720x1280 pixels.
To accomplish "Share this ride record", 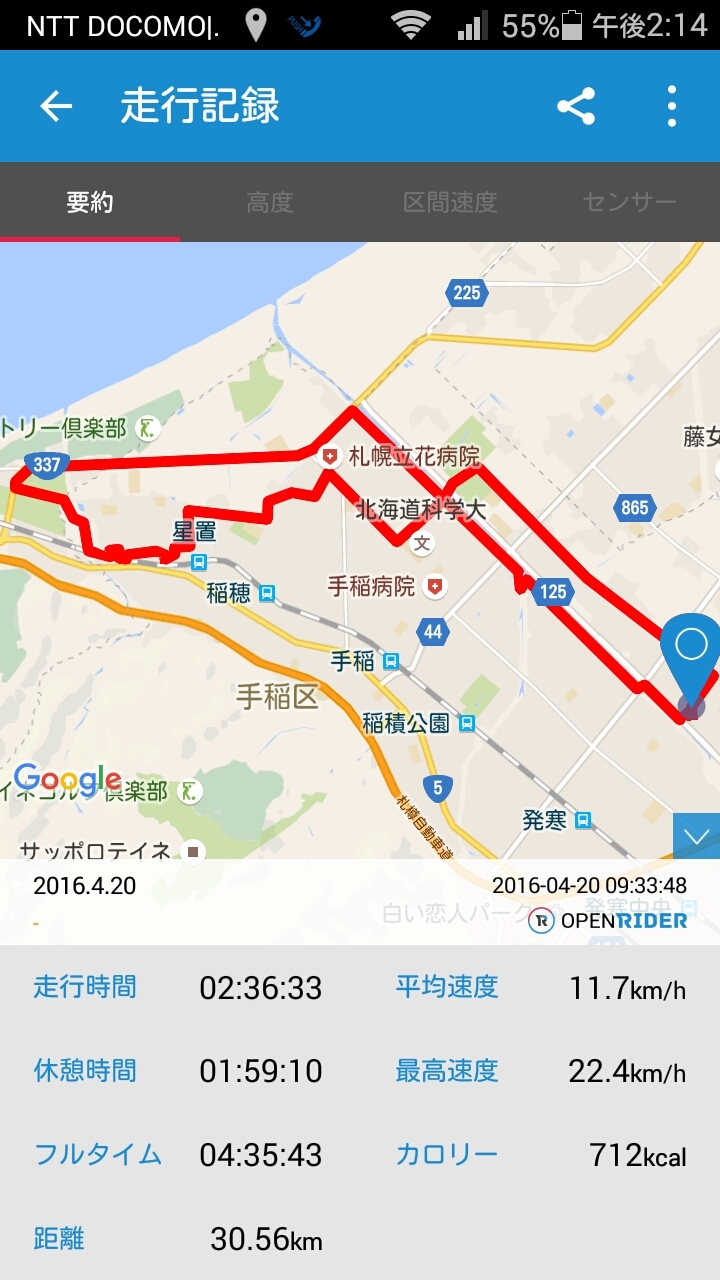I will point(576,106).
